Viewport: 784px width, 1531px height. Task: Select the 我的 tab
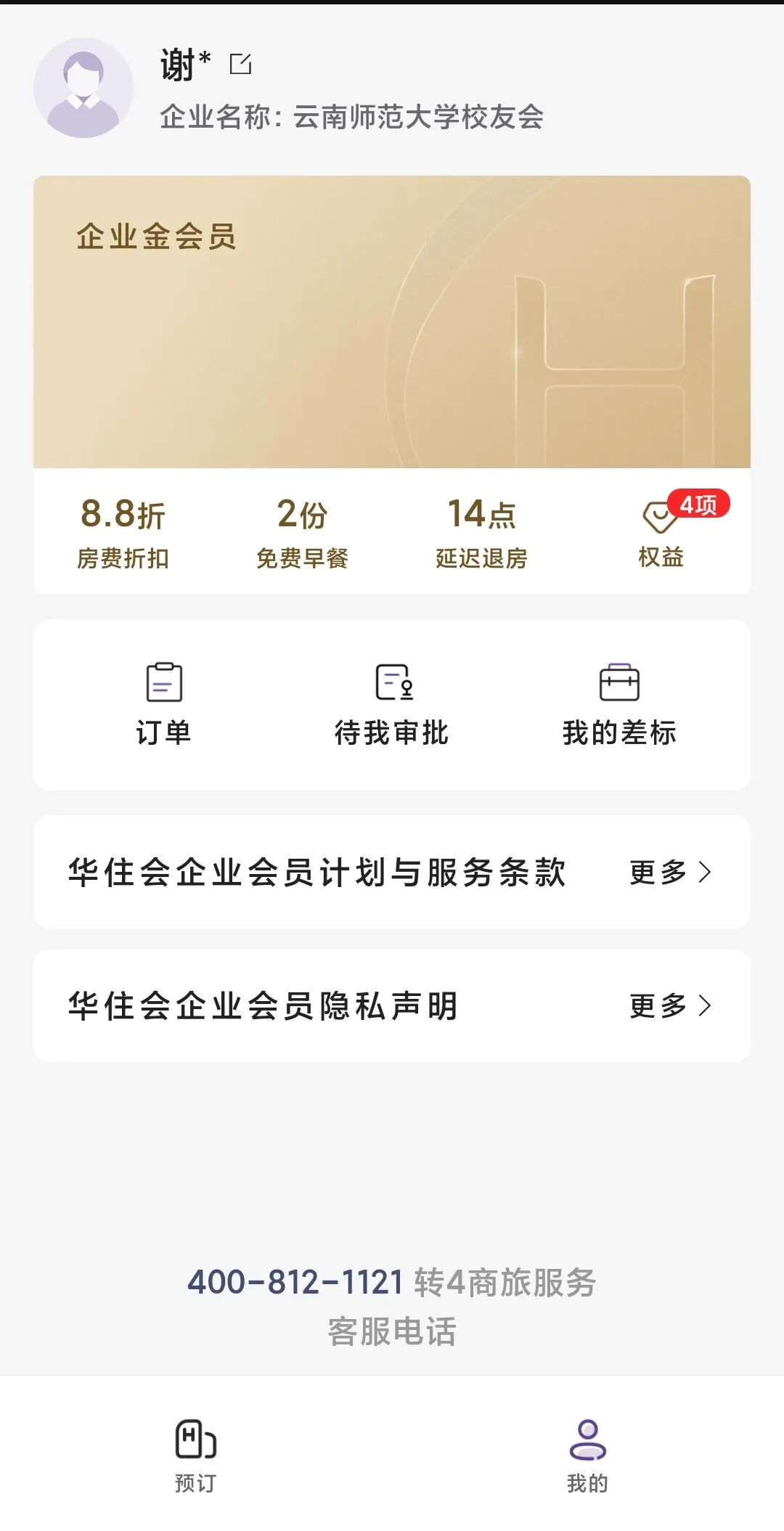point(587,1453)
